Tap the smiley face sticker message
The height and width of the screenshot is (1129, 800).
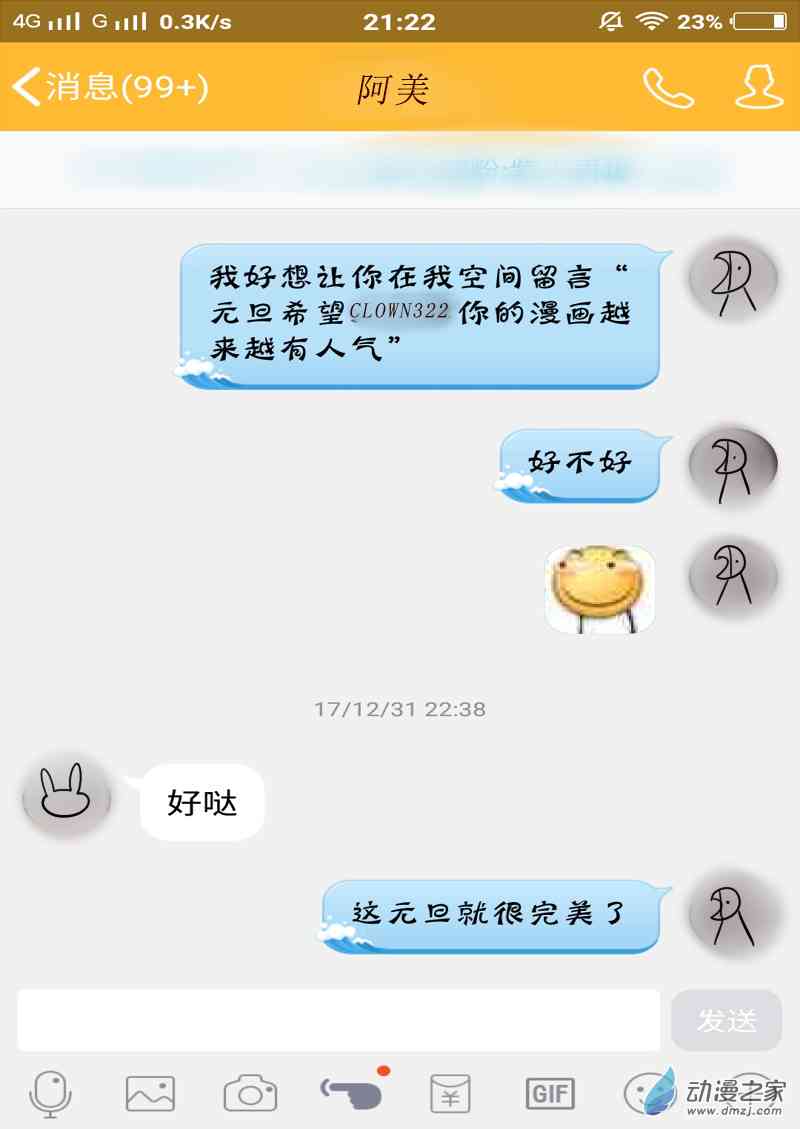(598, 588)
